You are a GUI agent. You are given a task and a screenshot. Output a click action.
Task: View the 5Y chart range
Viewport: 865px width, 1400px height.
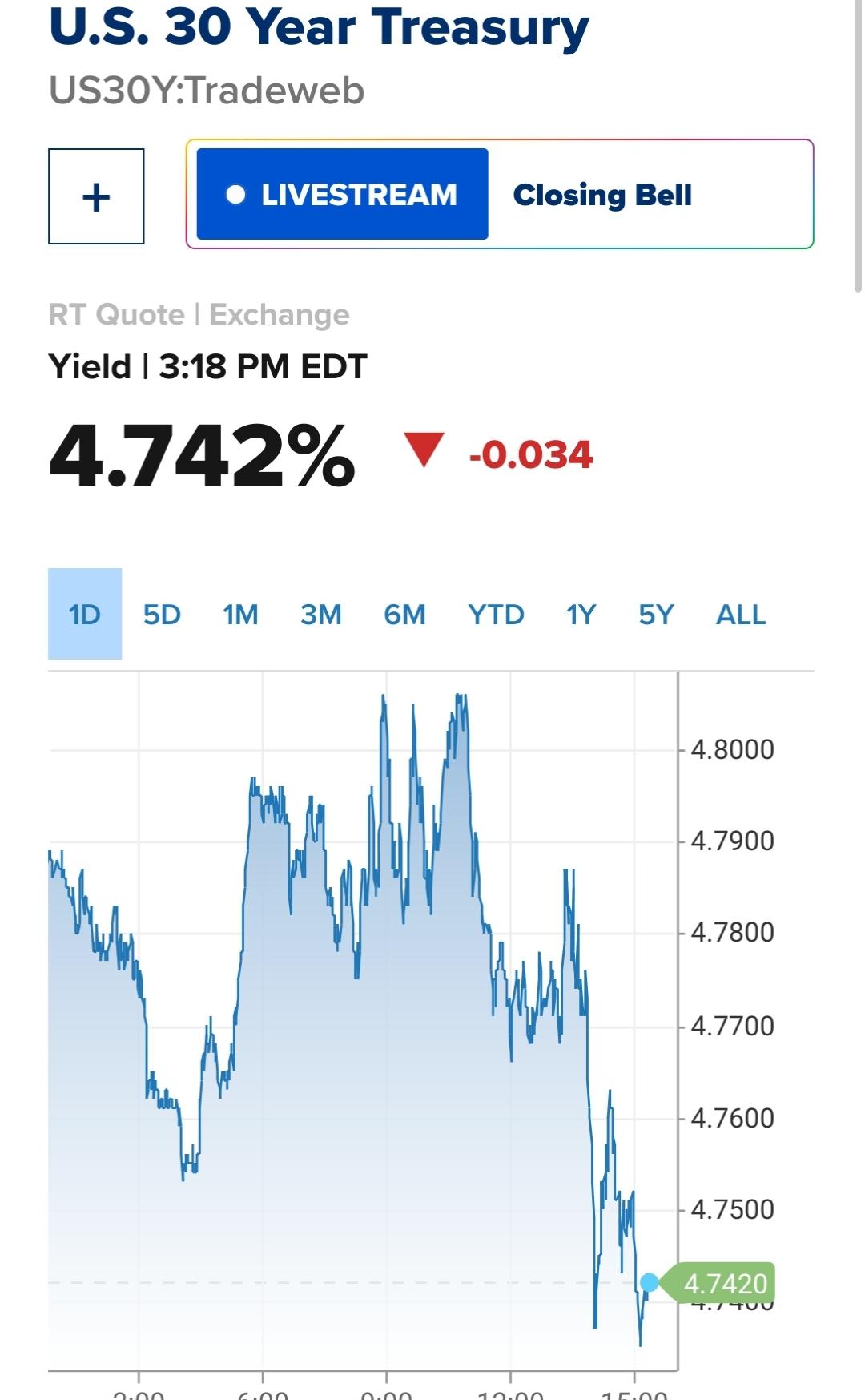click(656, 615)
